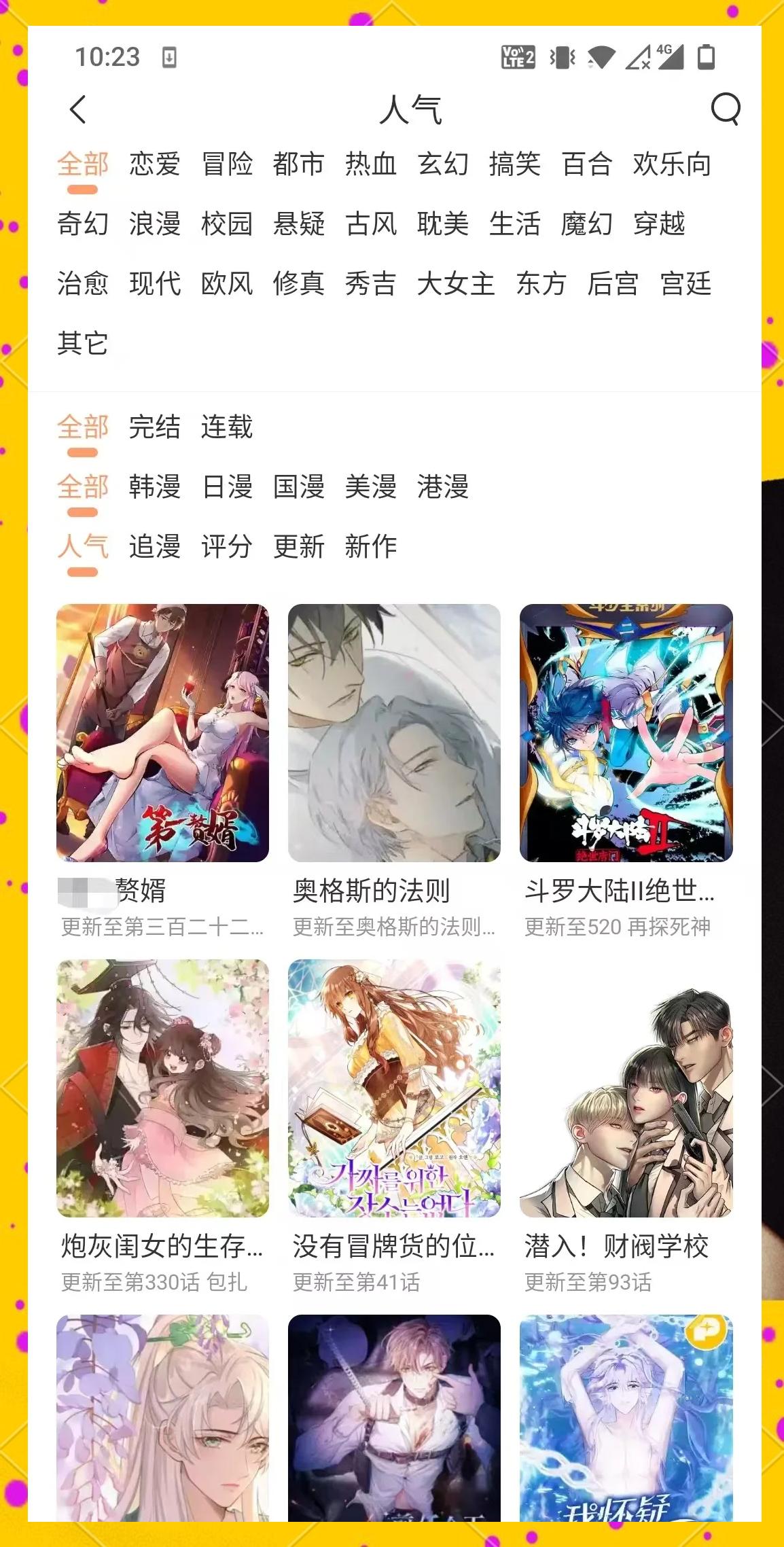This screenshot has width=784, height=1547.
Task: Sort by 新作
Action: 370,547
